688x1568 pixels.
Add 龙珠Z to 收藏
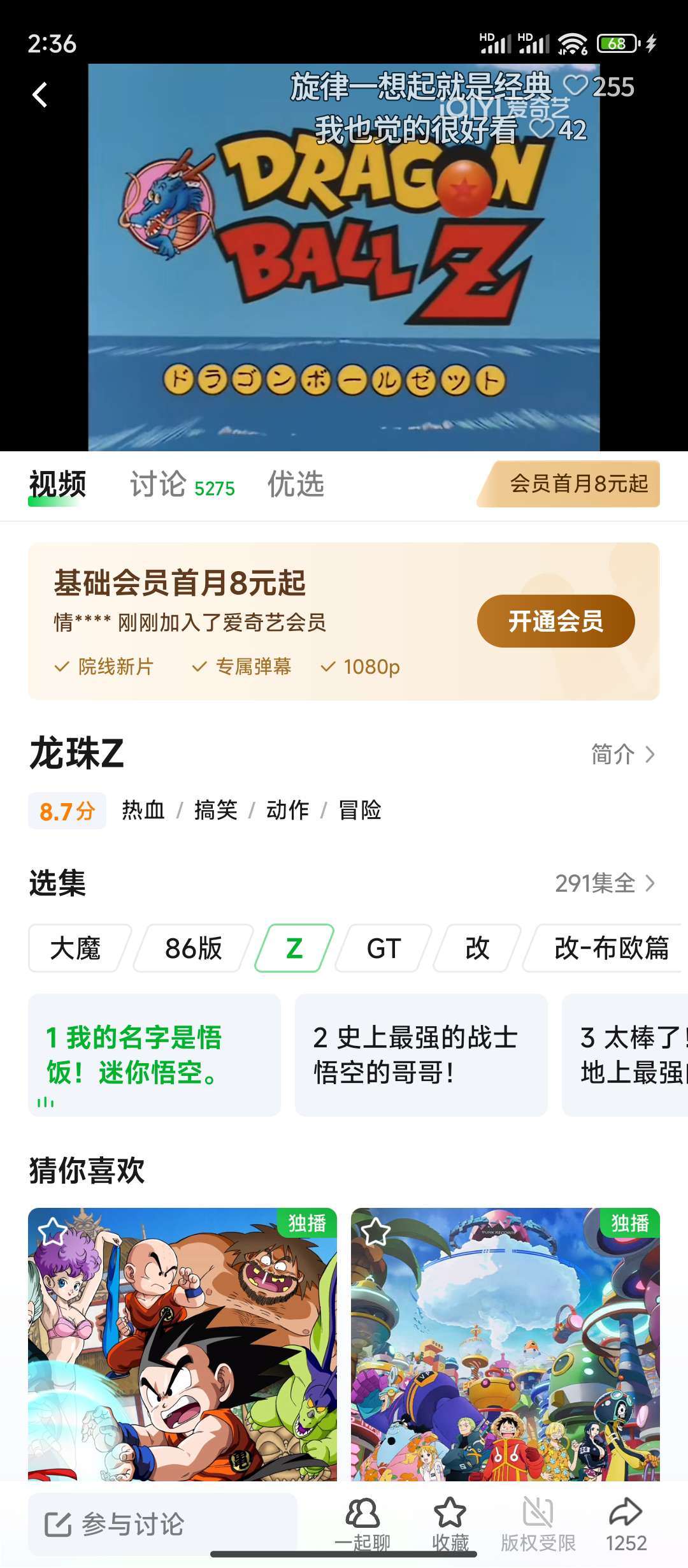point(450,1523)
